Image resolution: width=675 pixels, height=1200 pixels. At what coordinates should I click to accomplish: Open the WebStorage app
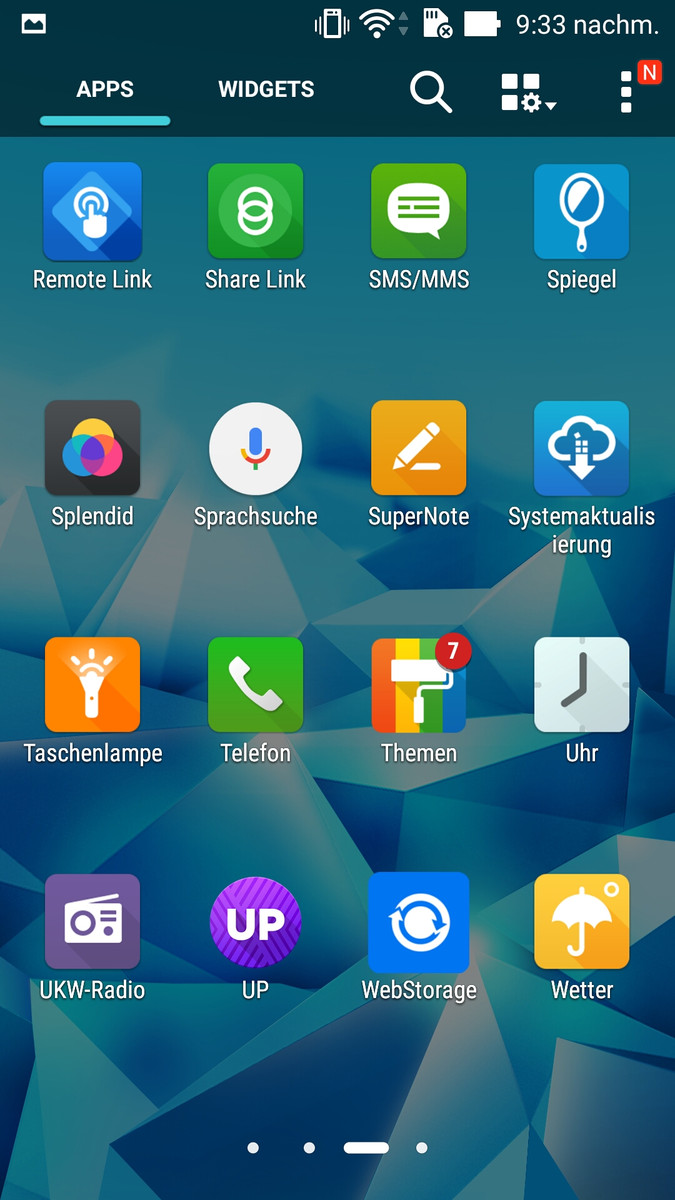pos(418,922)
